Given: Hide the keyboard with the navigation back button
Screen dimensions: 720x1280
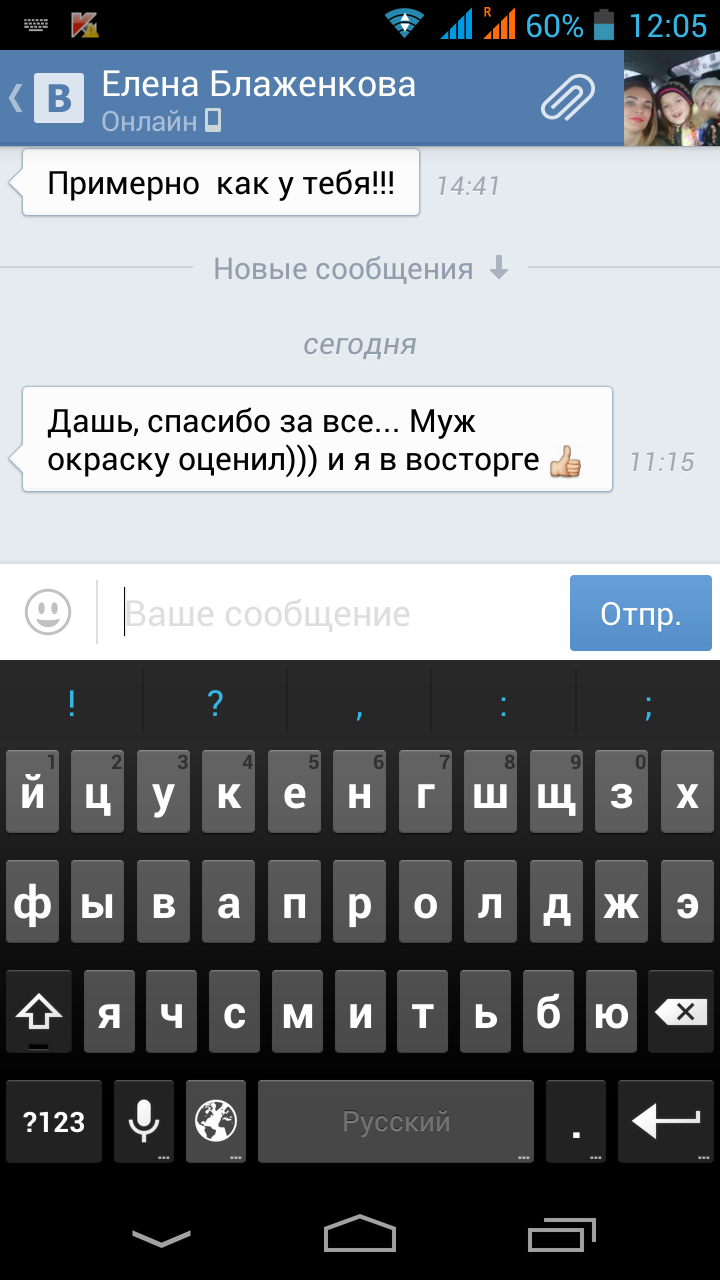Looking at the screenshot, I should click(161, 1237).
